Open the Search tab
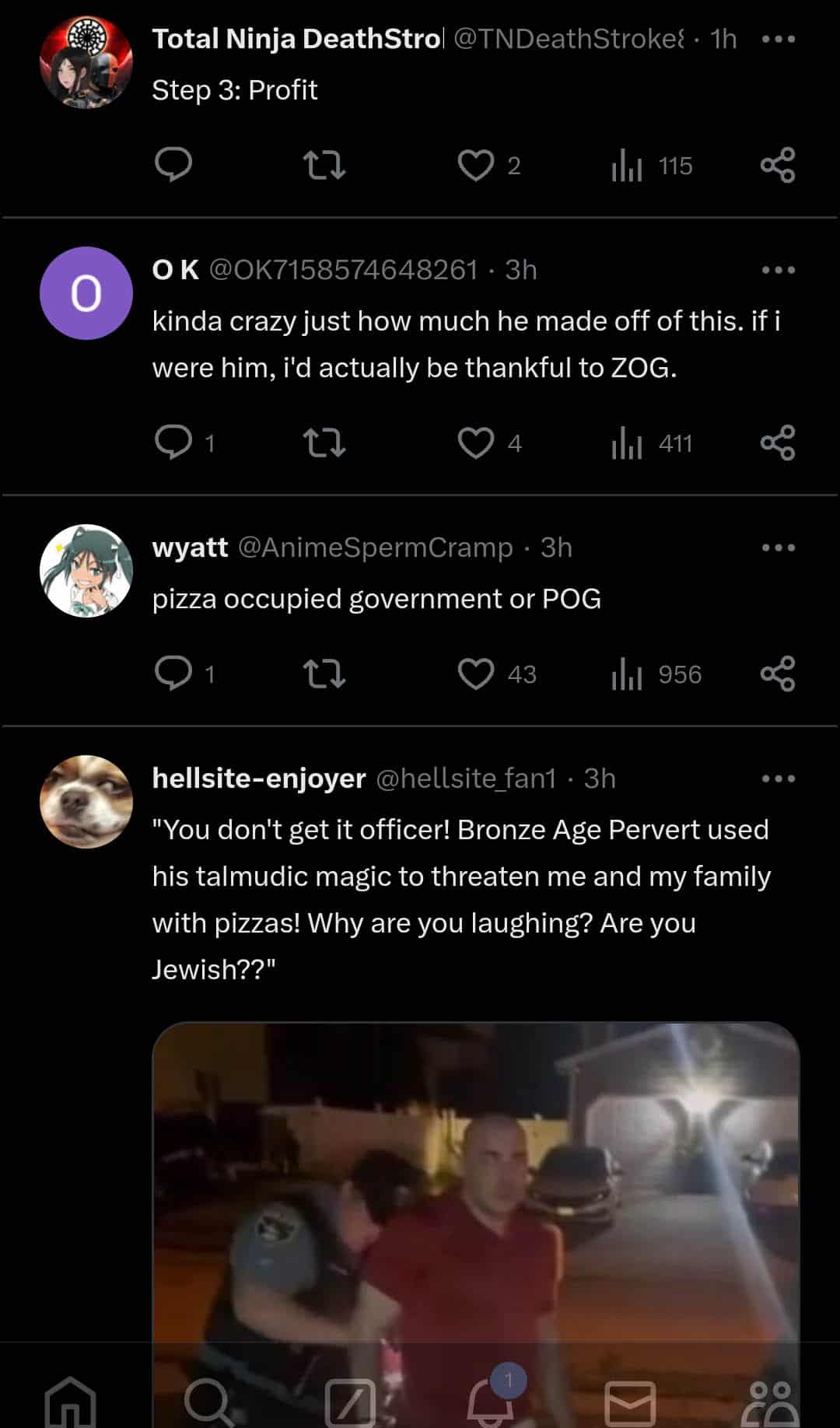 (x=208, y=1402)
